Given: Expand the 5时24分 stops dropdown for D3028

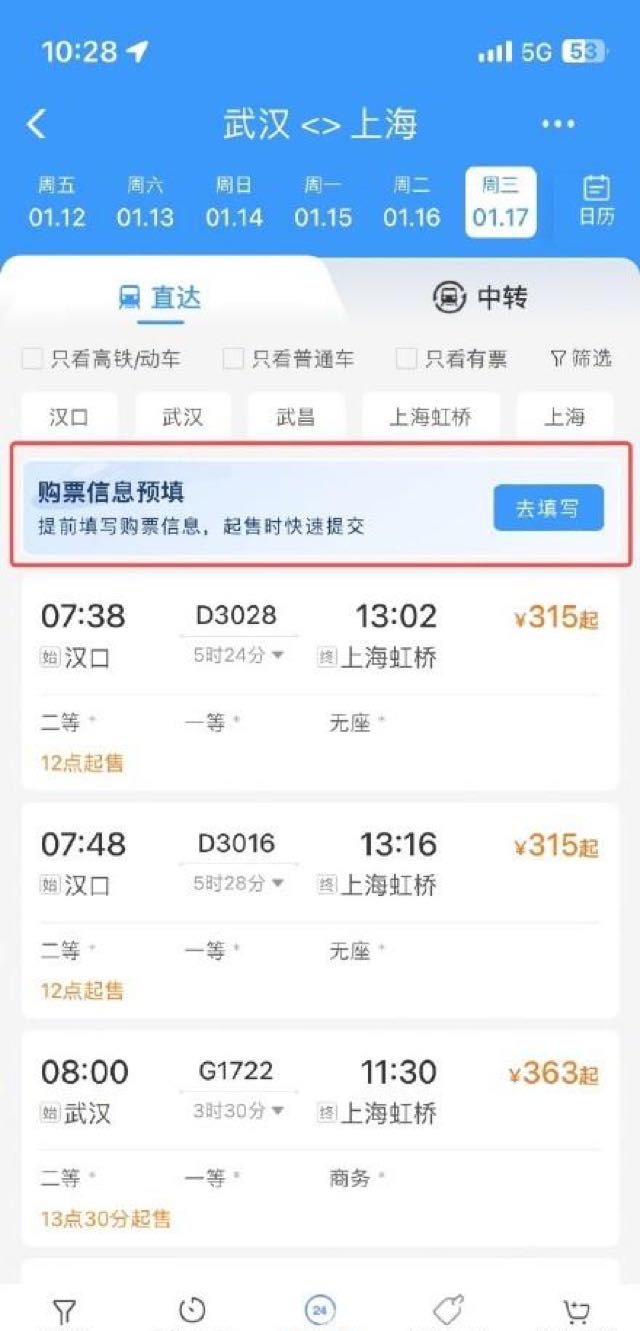Looking at the screenshot, I should coord(238,656).
